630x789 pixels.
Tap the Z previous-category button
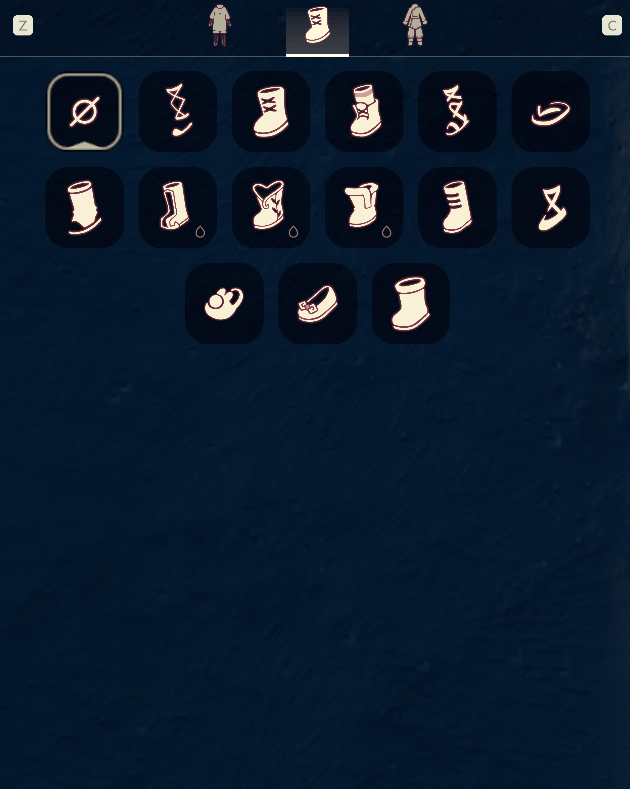23,26
